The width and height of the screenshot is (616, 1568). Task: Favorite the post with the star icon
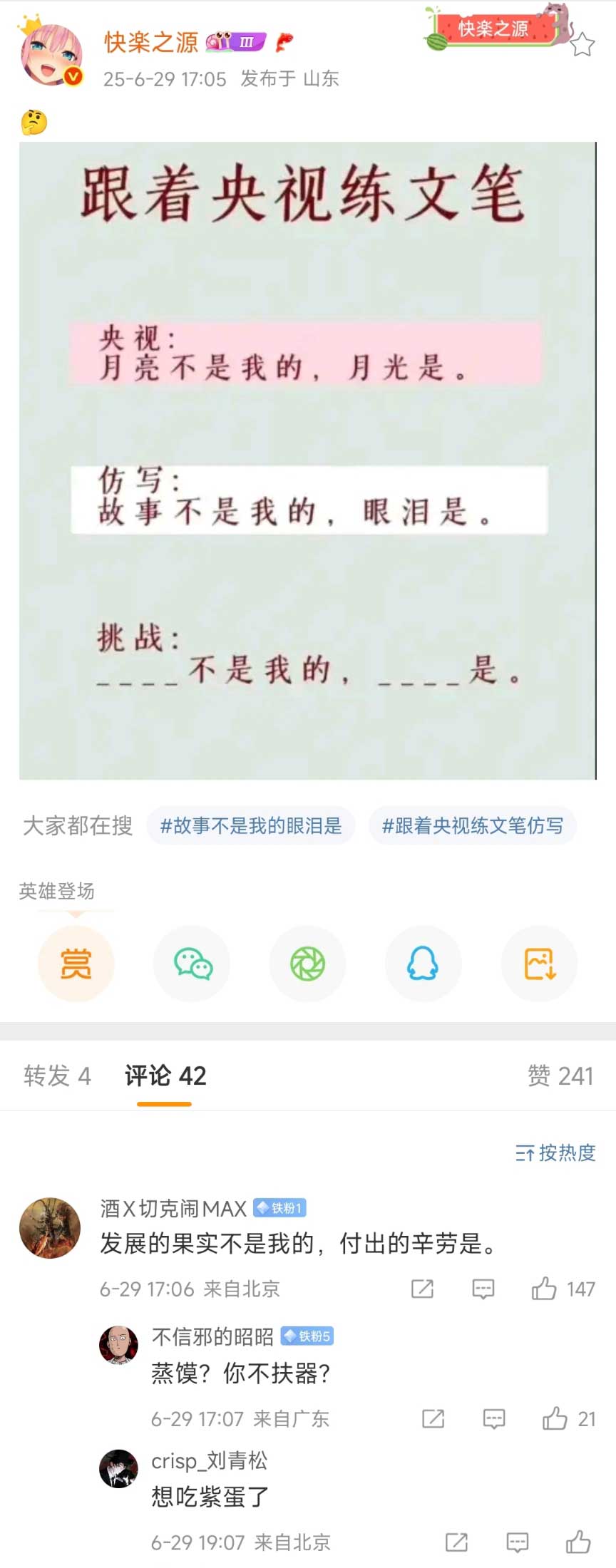coord(582,45)
